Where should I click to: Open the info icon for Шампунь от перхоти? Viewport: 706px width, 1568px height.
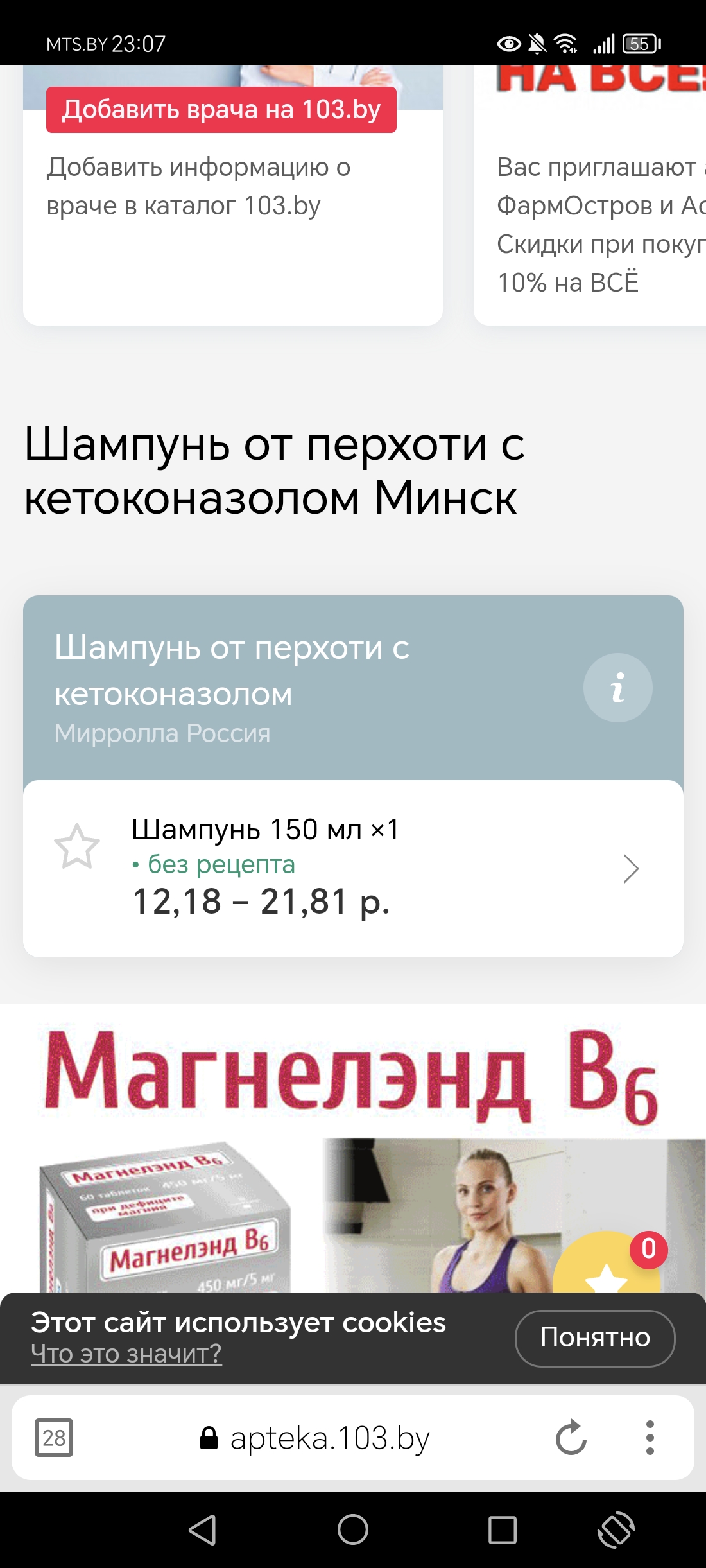coord(617,688)
